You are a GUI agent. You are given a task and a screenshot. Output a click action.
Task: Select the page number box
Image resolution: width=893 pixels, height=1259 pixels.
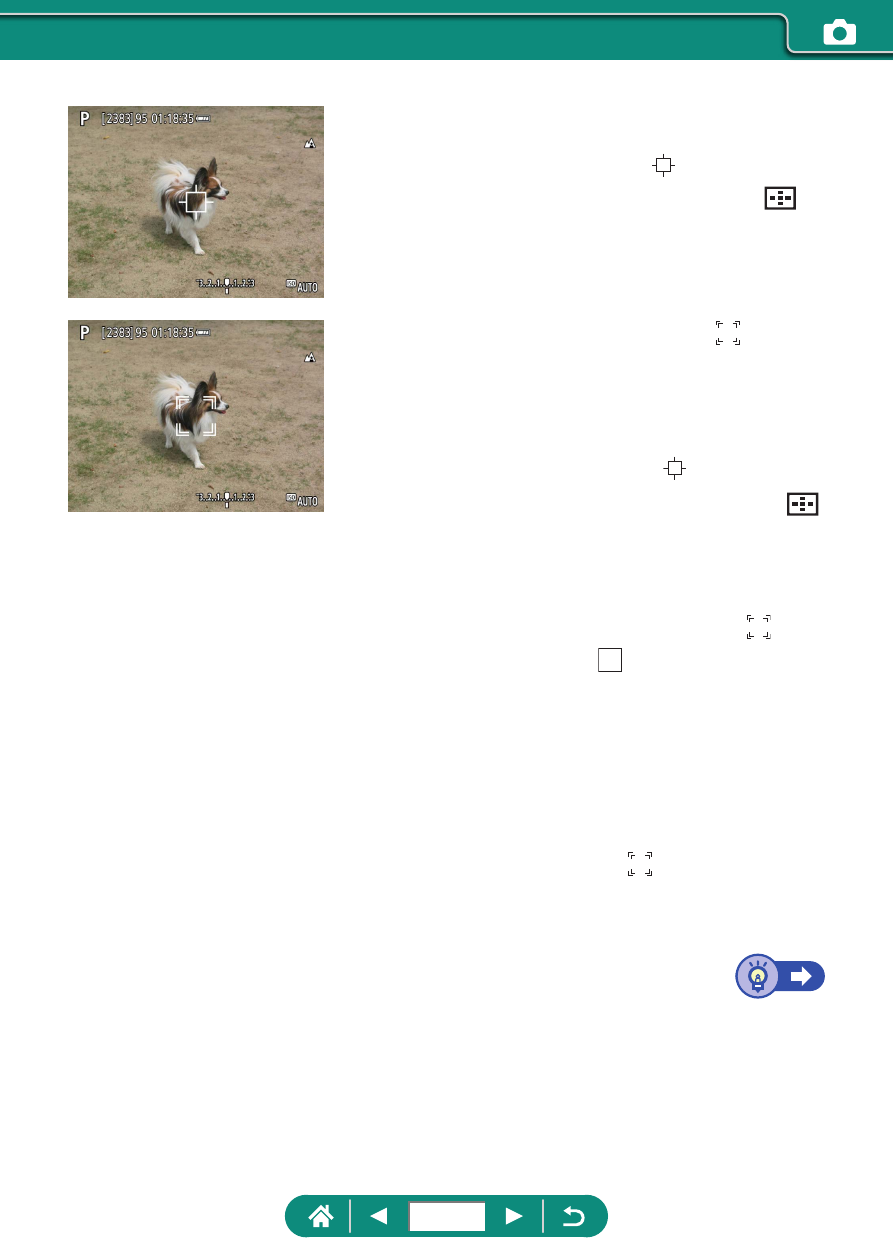pos(447,1216)
